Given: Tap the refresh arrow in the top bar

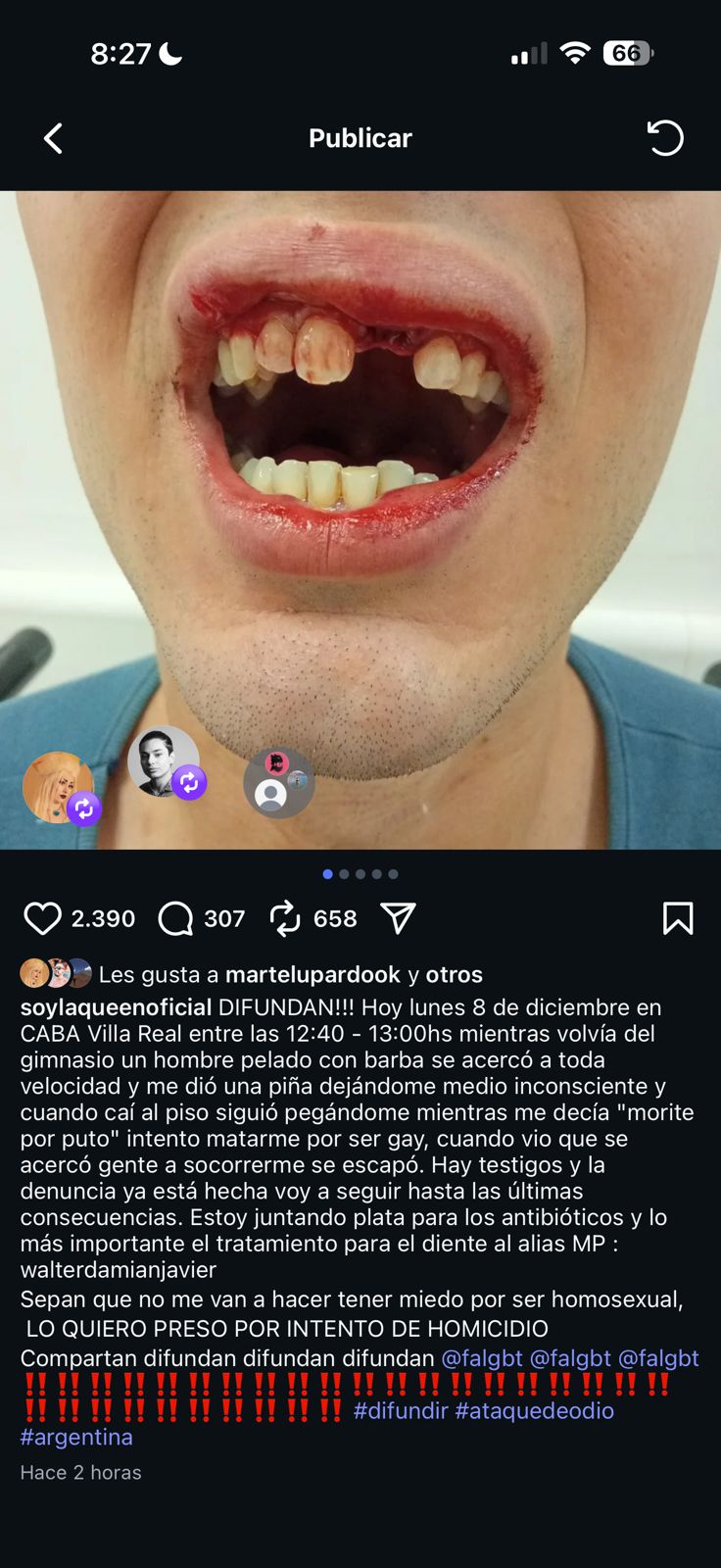Looking at the screenshot, I should 666,138.
